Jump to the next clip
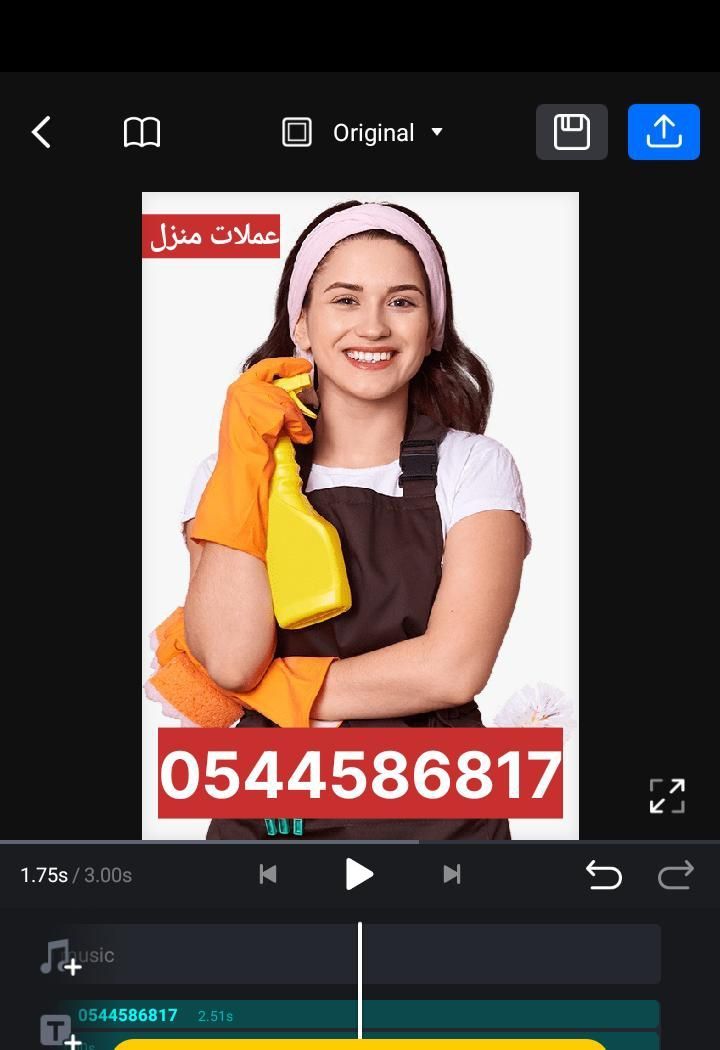The height and width of the screenshot is (1050, 720). click(x=452, y=874)
